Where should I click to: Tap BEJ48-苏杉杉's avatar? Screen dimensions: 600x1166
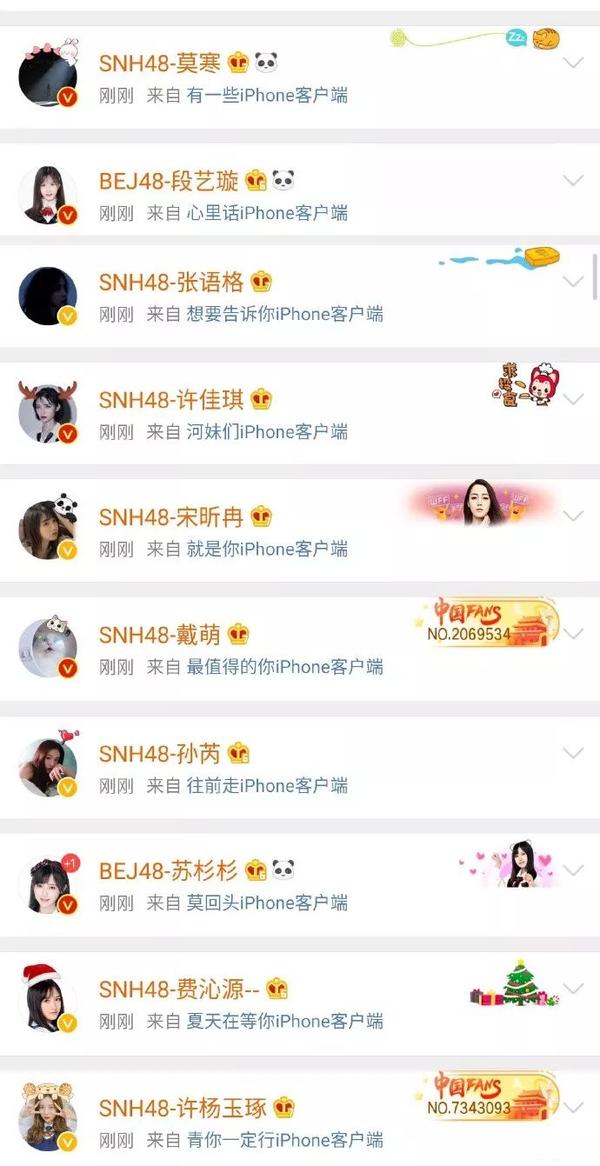click(48, 885)
